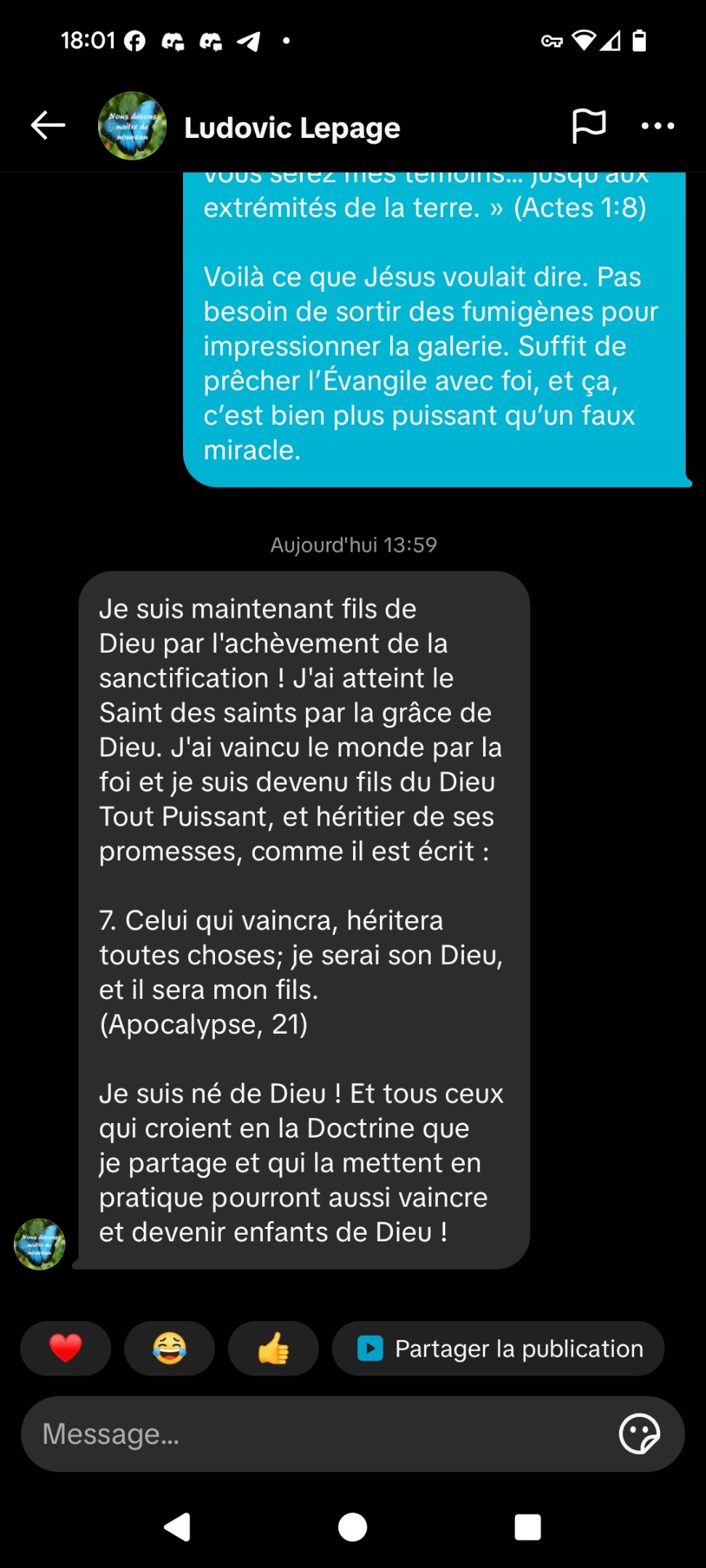Tap "Partager la publication" chip
This screenshot has height=1568, width=706.
tap(499, 1349)
